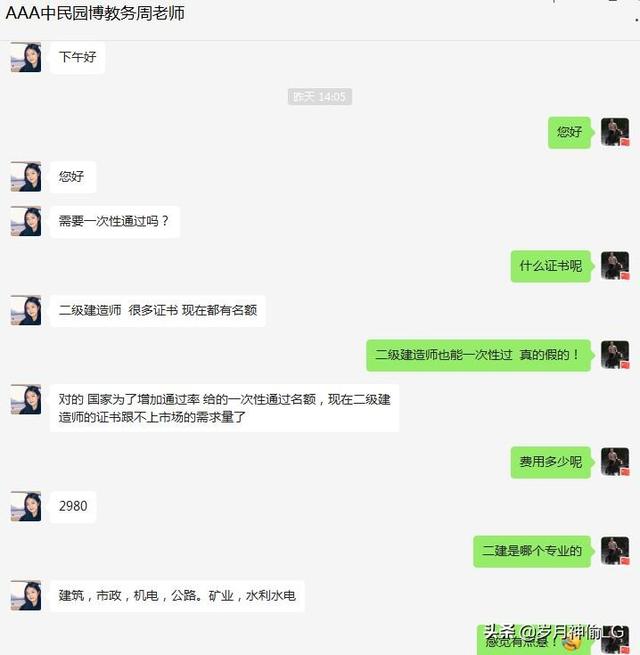Open sender's avatar beside the 下午好 message

[25, 57]
